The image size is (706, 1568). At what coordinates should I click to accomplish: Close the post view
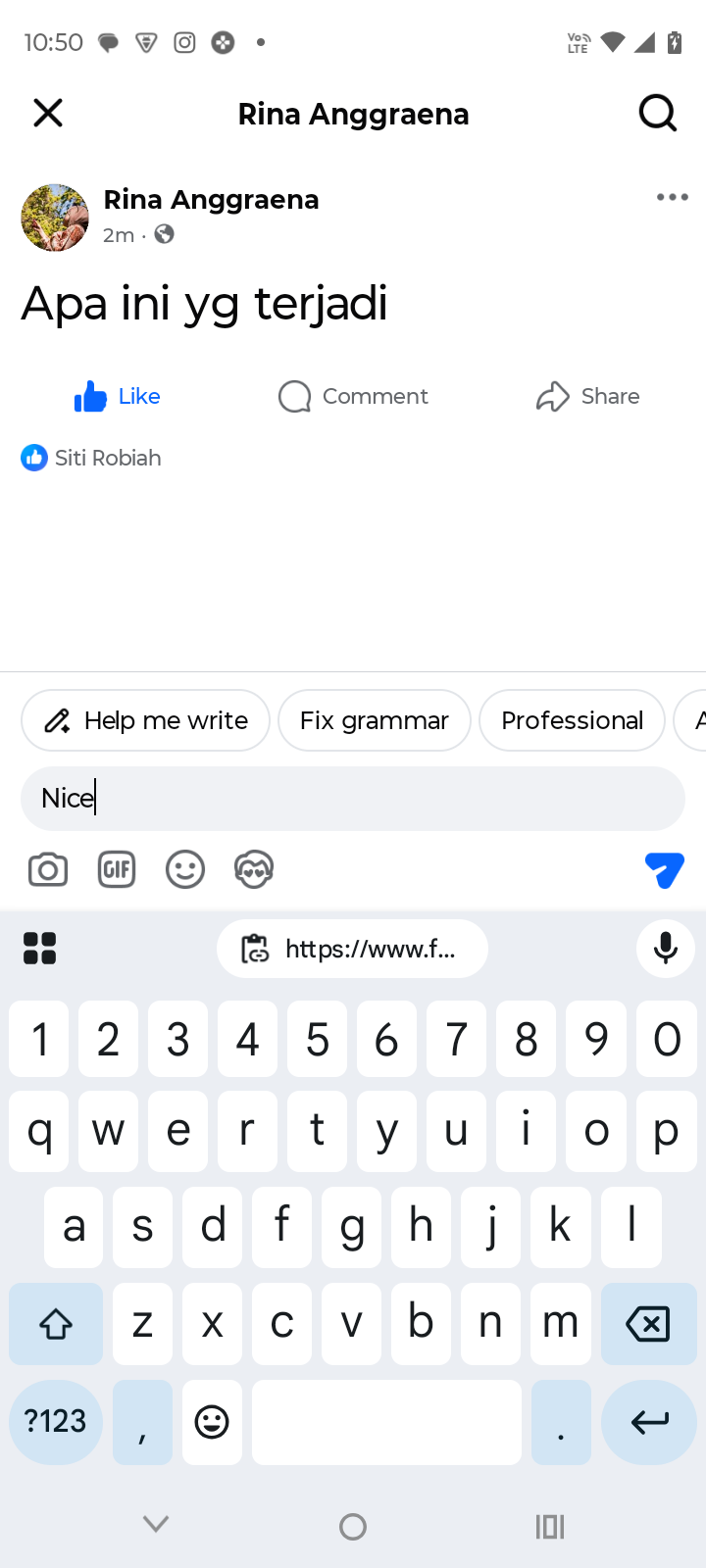pos(48,114)
